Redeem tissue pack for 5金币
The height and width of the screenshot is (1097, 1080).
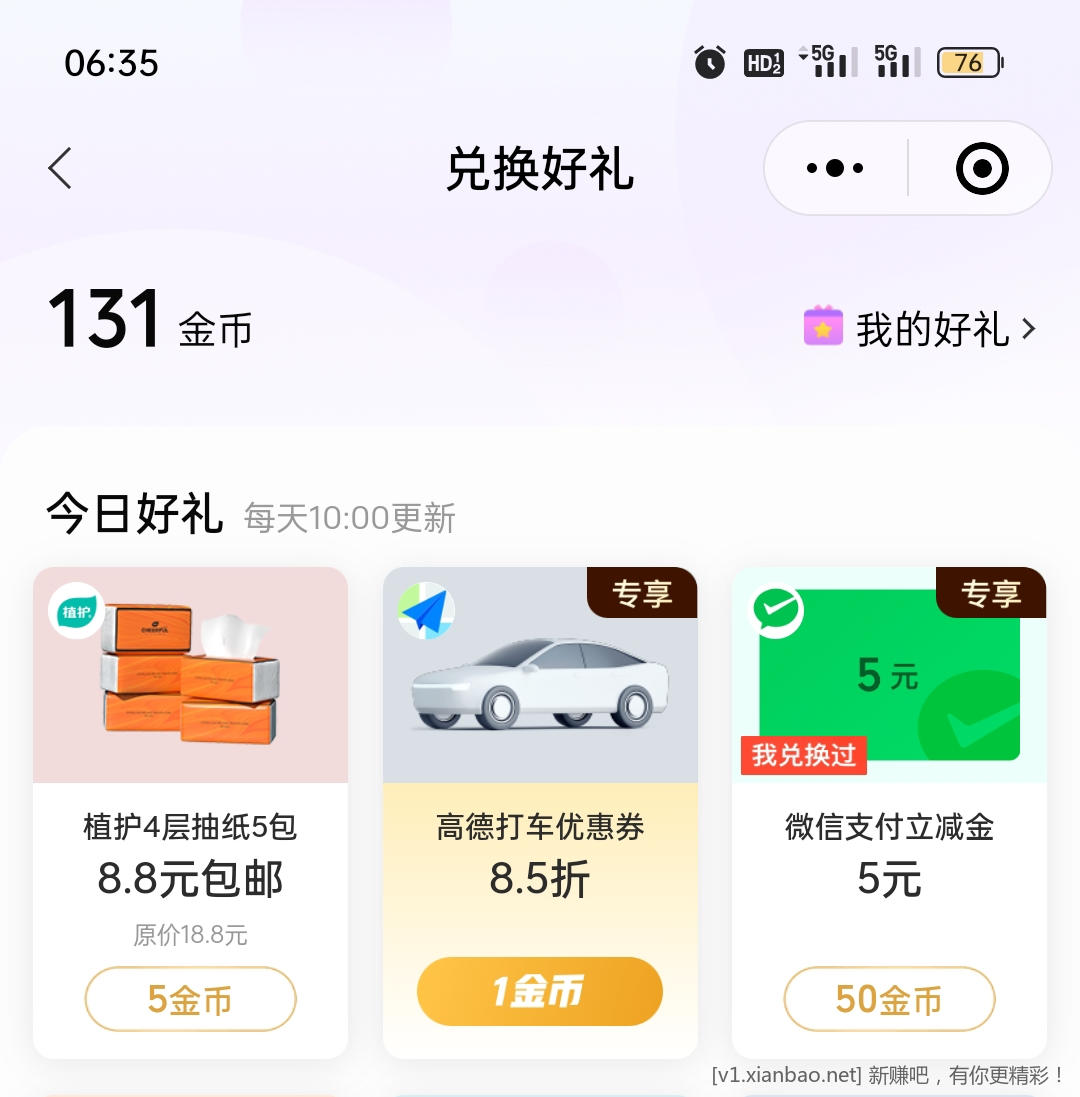(x=190, y=999)
